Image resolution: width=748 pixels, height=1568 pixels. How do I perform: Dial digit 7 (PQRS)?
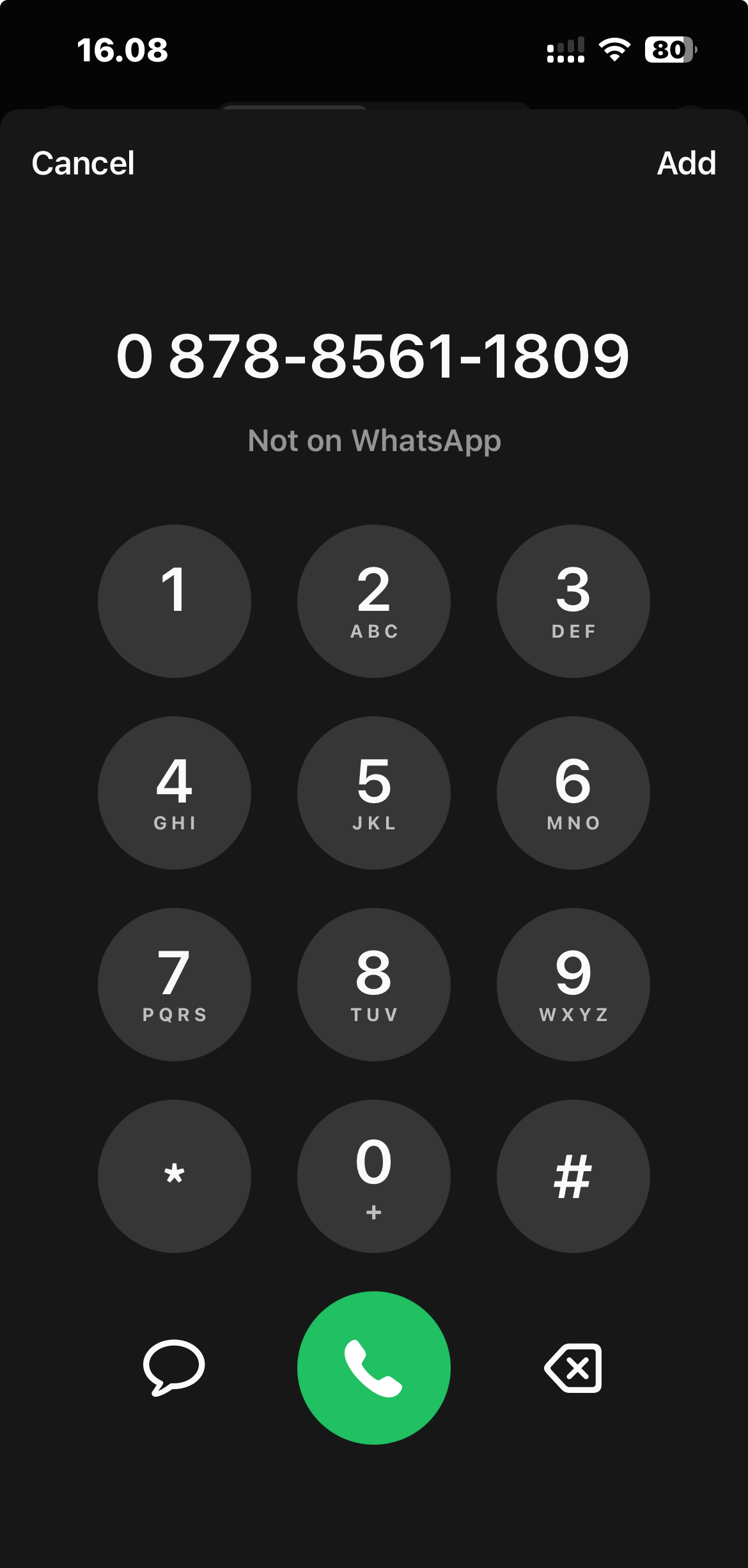click(175, 985)
